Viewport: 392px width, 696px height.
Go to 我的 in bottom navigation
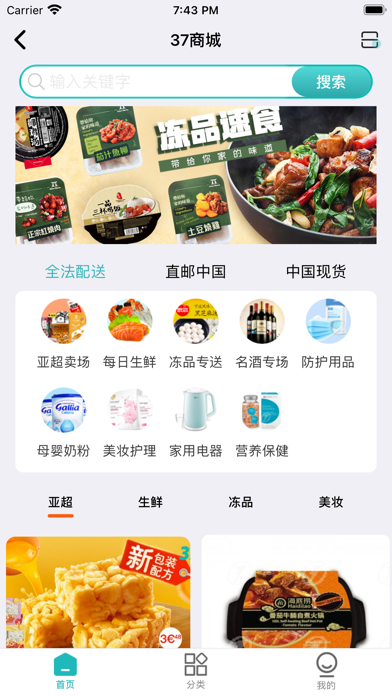point(326,671)
